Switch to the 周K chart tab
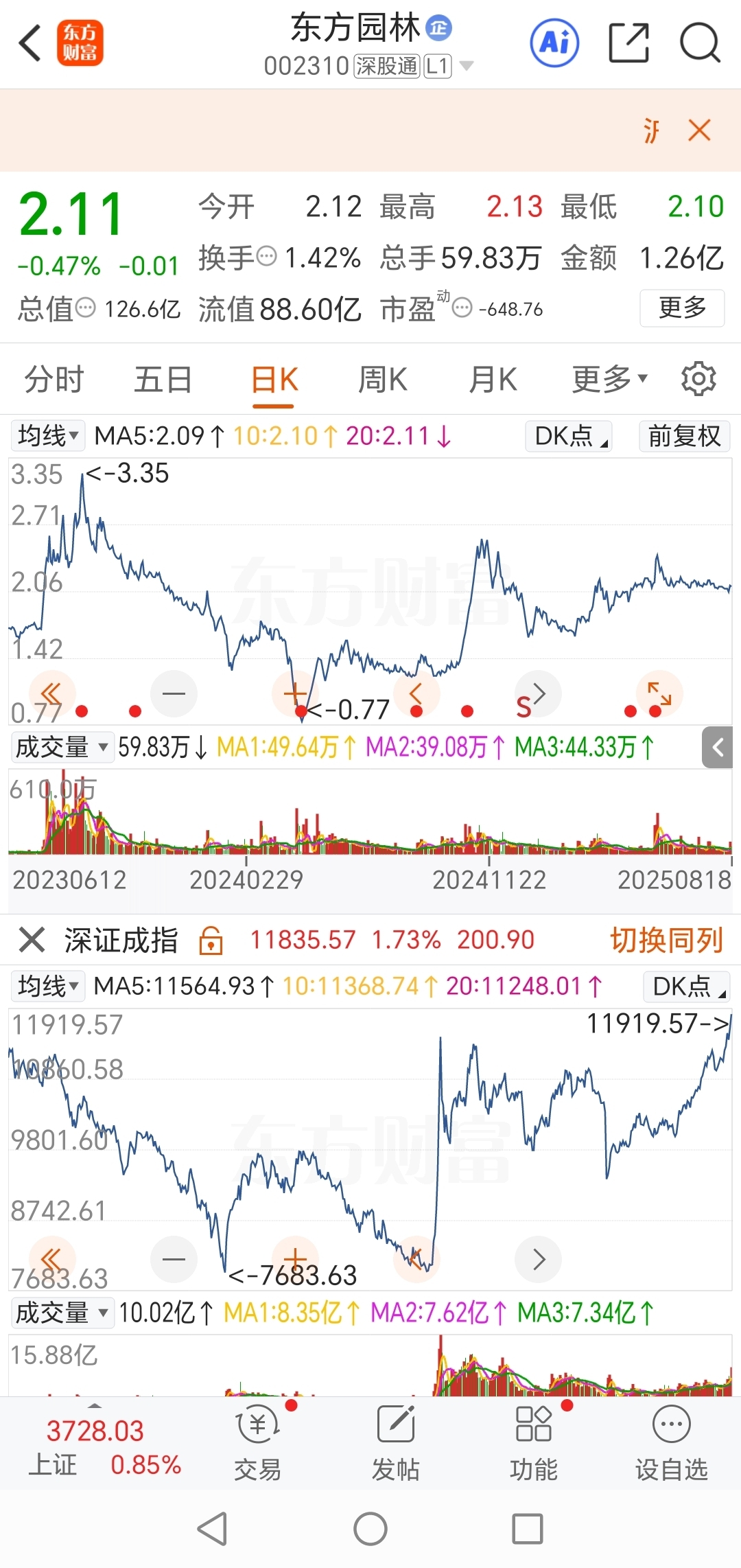The width and height of the screenshot is (741, 1568). (383, 379)
